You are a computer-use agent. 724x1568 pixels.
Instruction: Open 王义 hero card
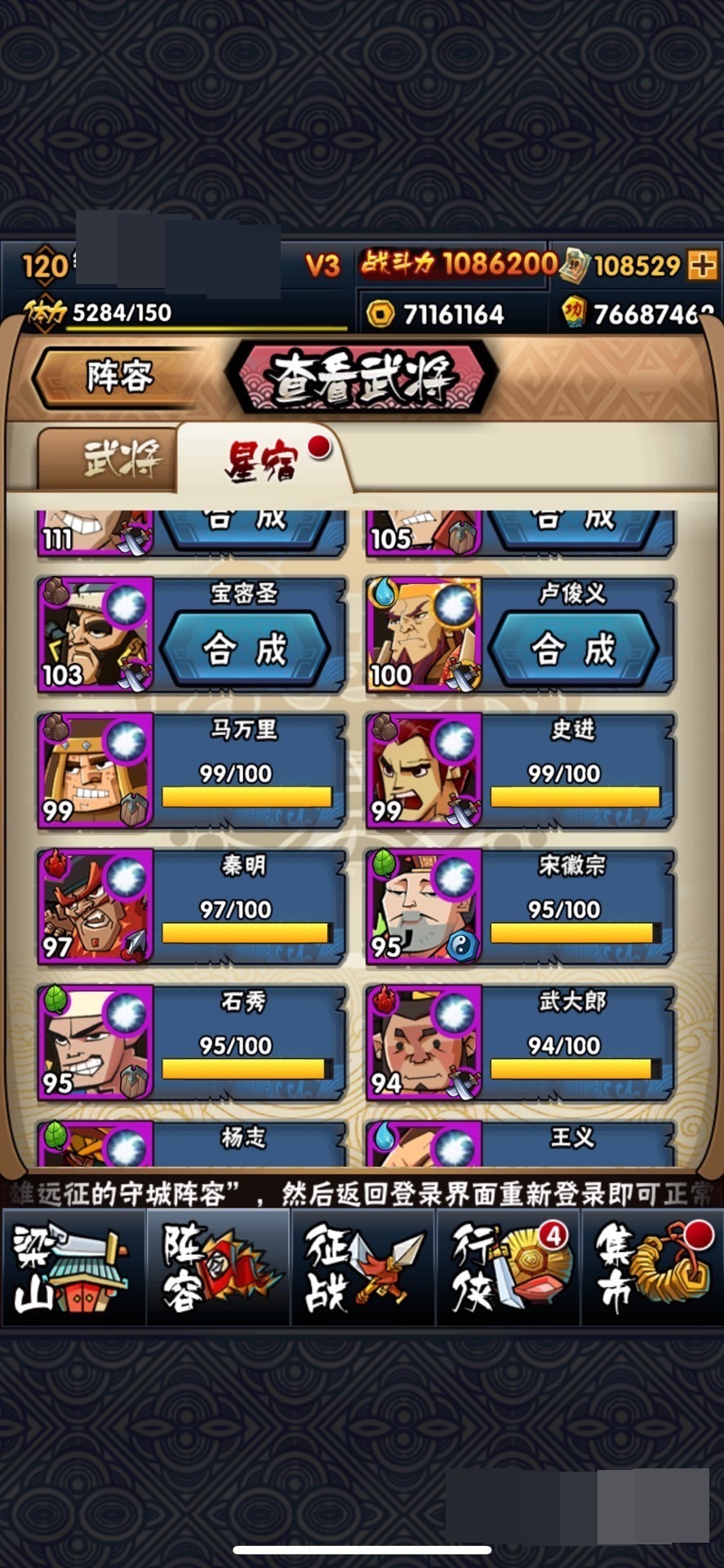point(520,1145)
